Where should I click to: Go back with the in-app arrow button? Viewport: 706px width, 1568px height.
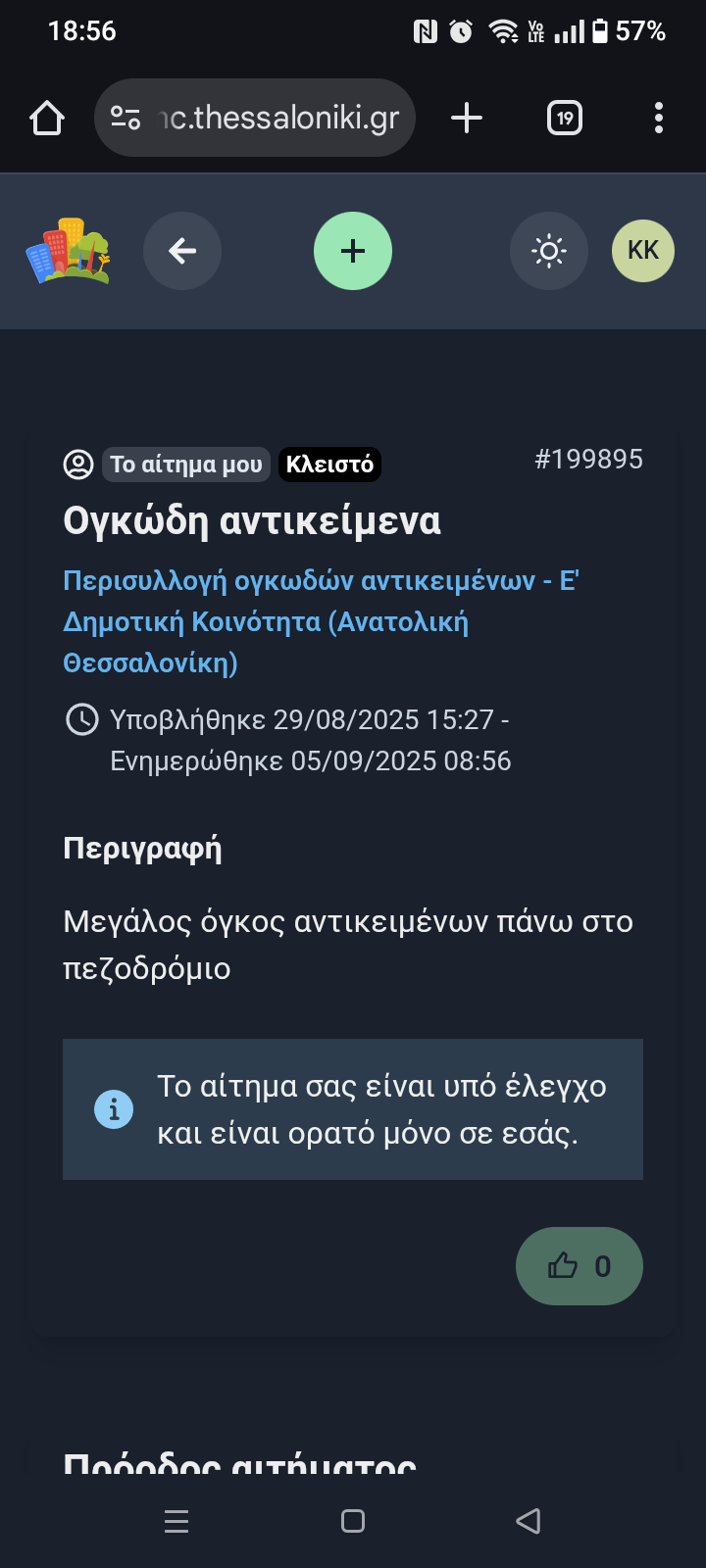tap(182, 251)
